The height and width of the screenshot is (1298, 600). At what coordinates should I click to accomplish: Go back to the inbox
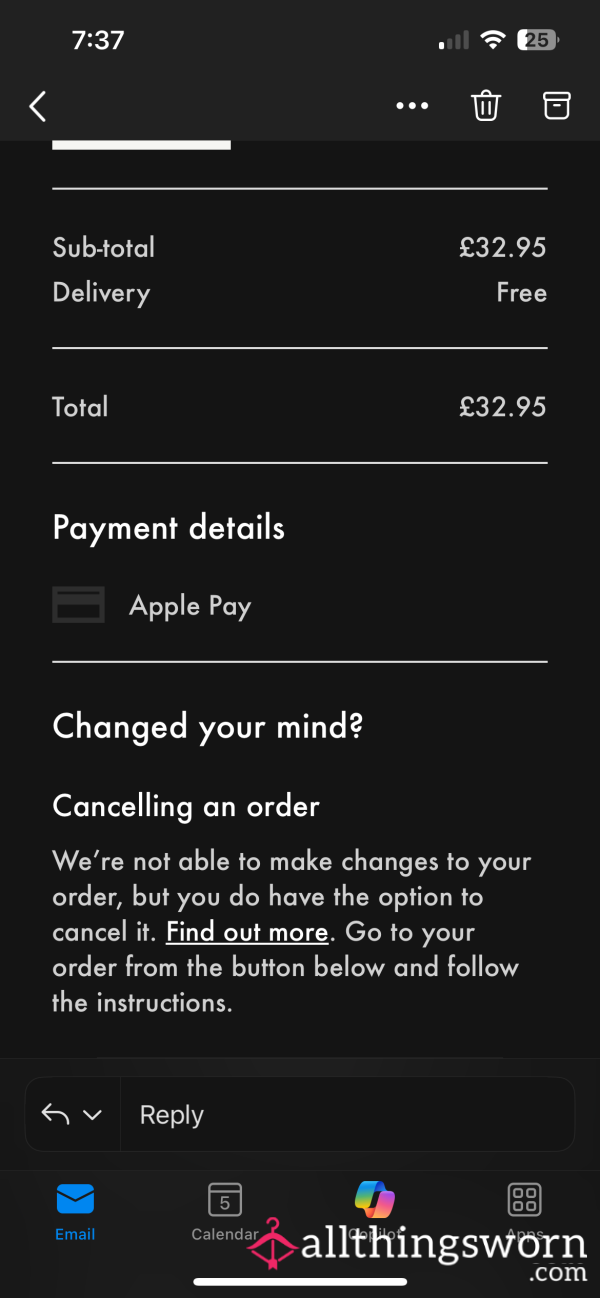(x=38, y=106)
